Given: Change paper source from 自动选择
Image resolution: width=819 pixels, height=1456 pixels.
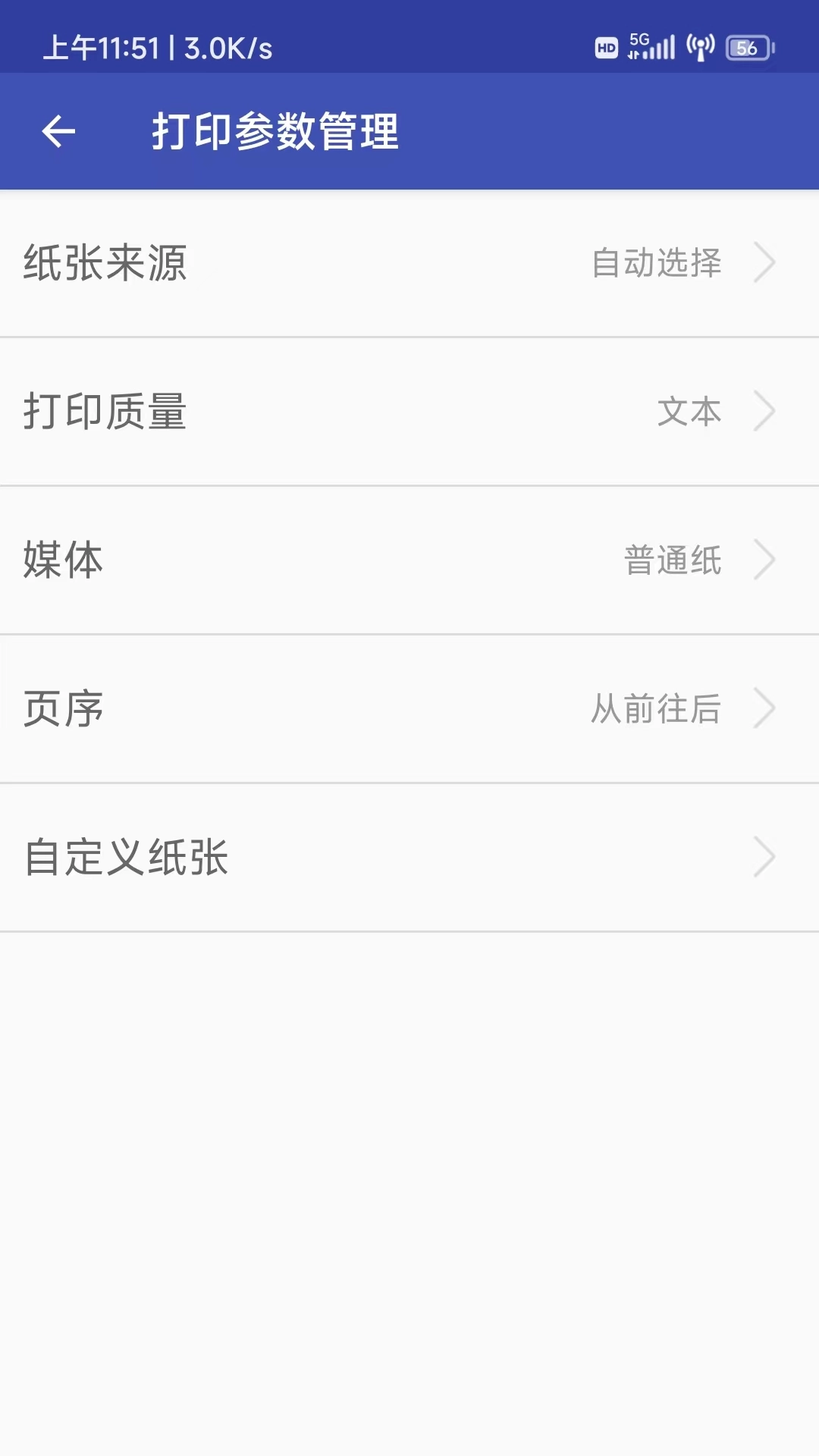Looking at the screenshot, I should 409,263.
